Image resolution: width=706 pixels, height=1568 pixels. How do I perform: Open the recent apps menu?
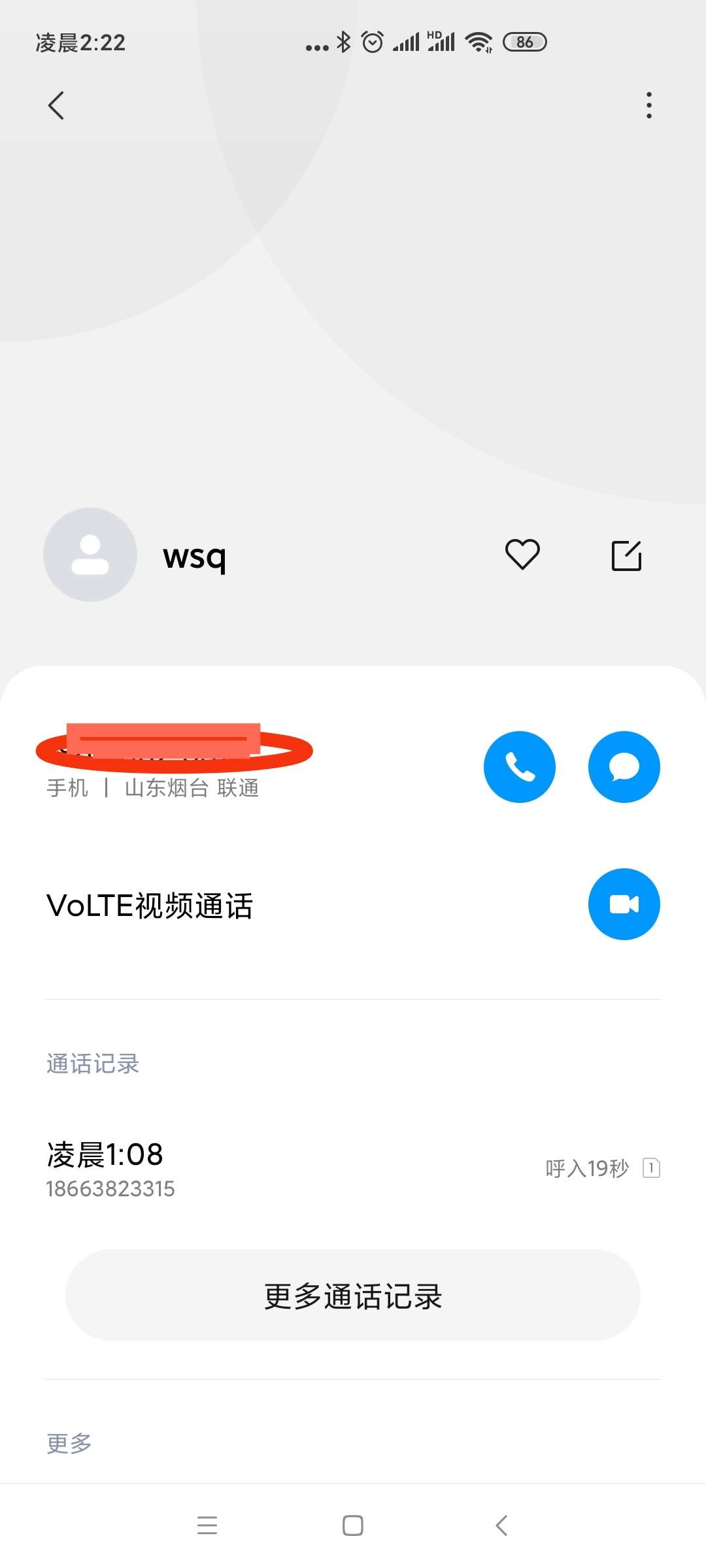207,1526
